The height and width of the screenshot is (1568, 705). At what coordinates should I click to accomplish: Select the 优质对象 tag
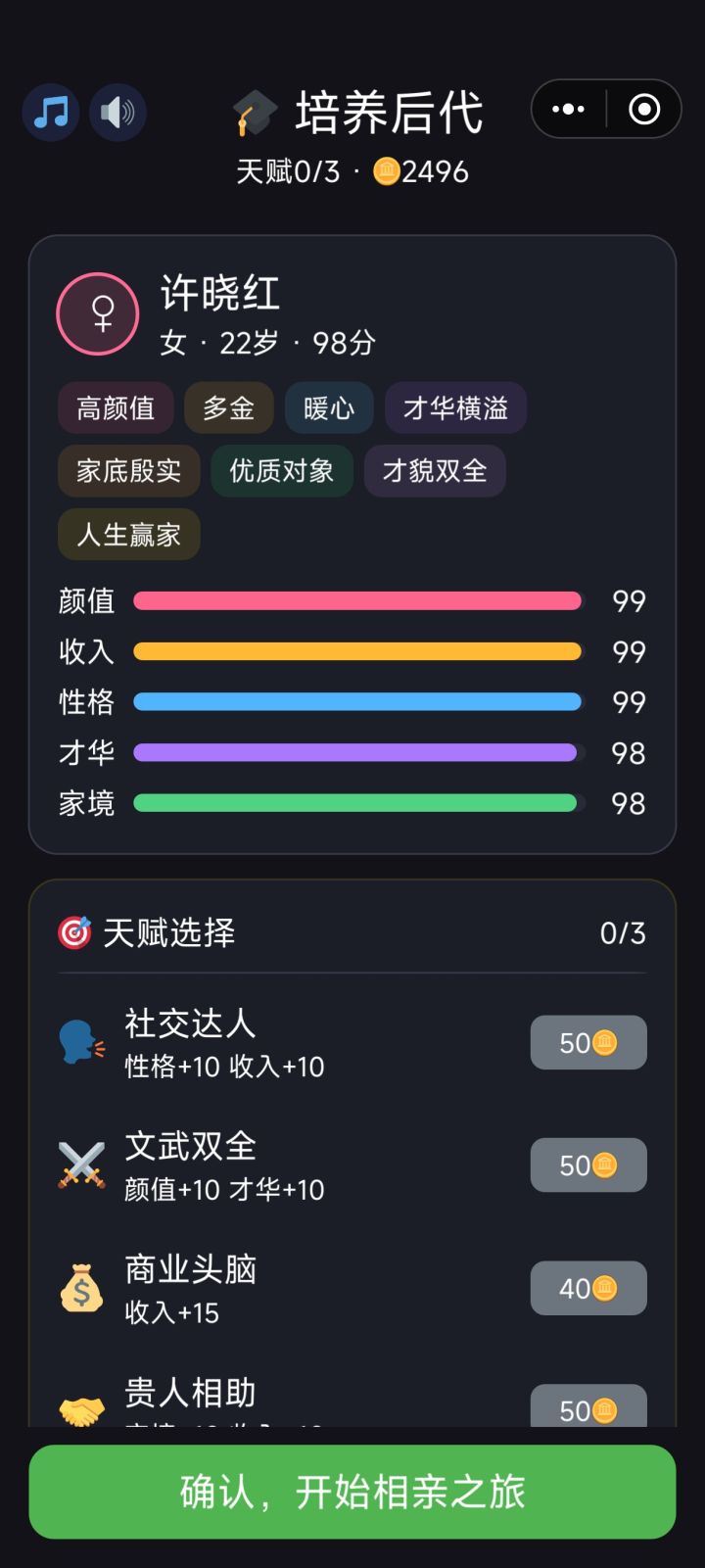pos(281,471)
